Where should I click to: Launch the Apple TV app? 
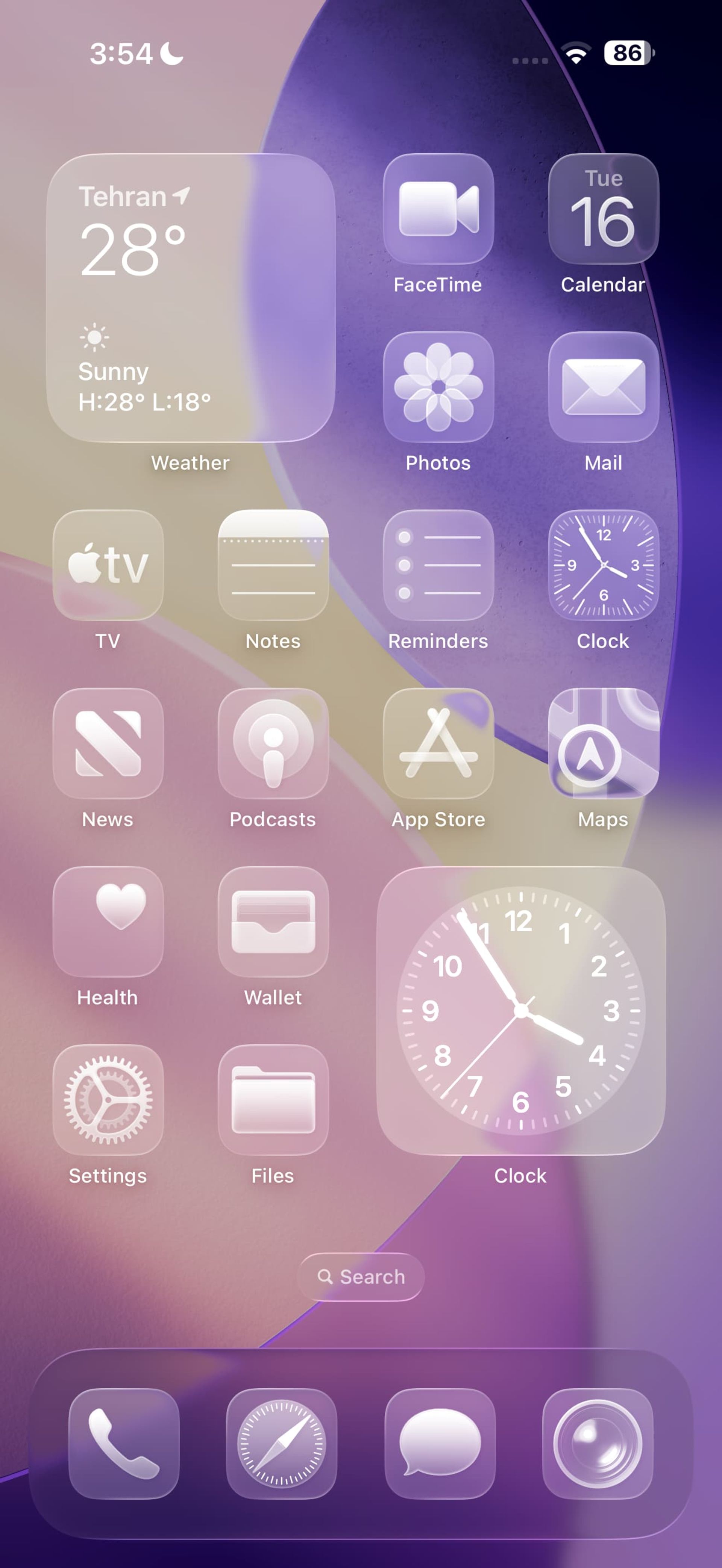(108, 565)
